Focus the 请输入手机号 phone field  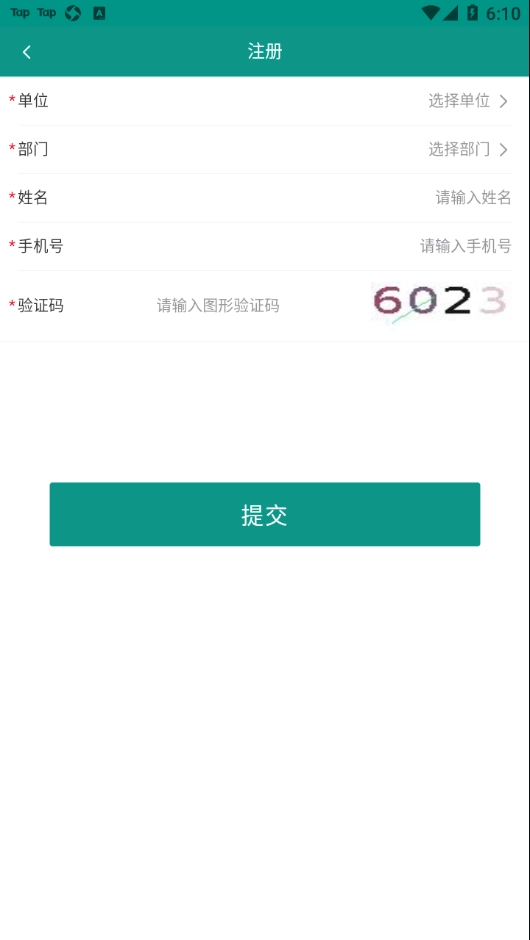point(465,246)
